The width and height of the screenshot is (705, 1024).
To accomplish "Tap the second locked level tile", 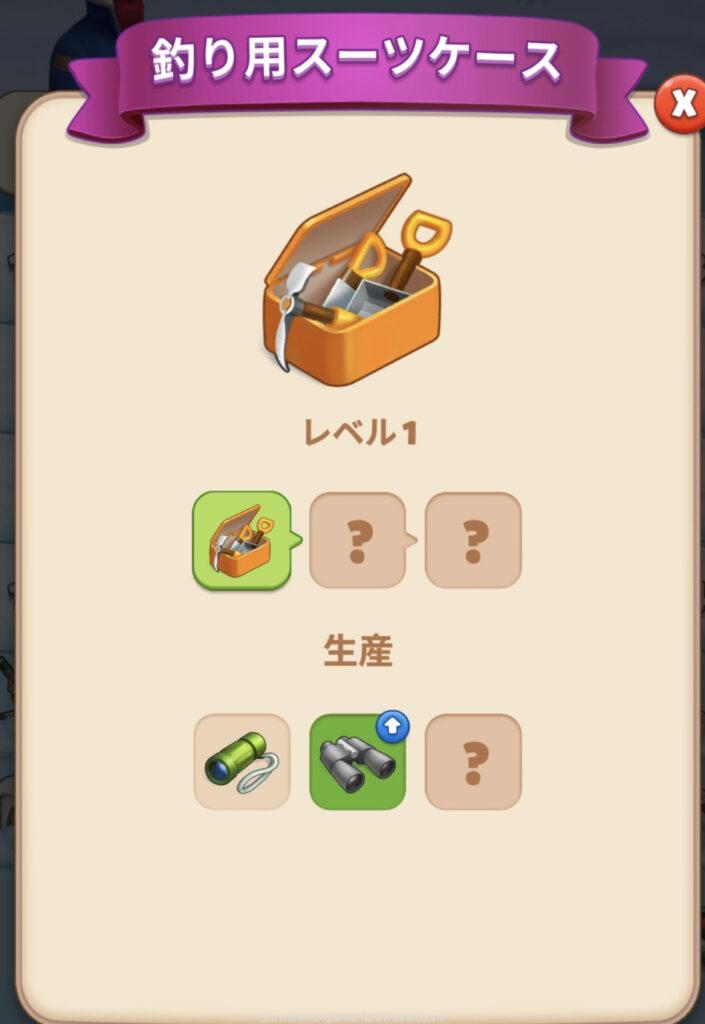I will tap(357, 540).
